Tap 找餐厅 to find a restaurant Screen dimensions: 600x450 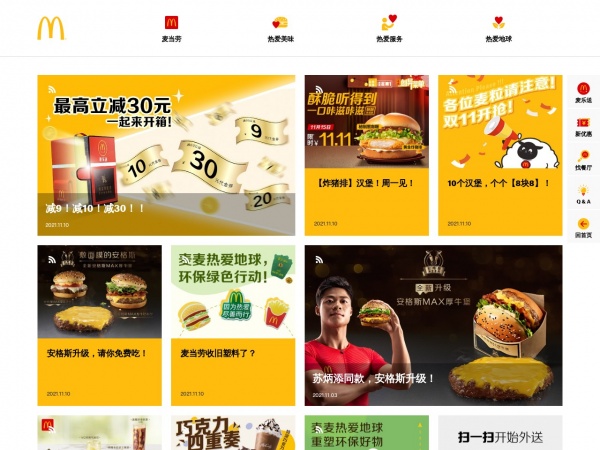(x=583, y=160)
